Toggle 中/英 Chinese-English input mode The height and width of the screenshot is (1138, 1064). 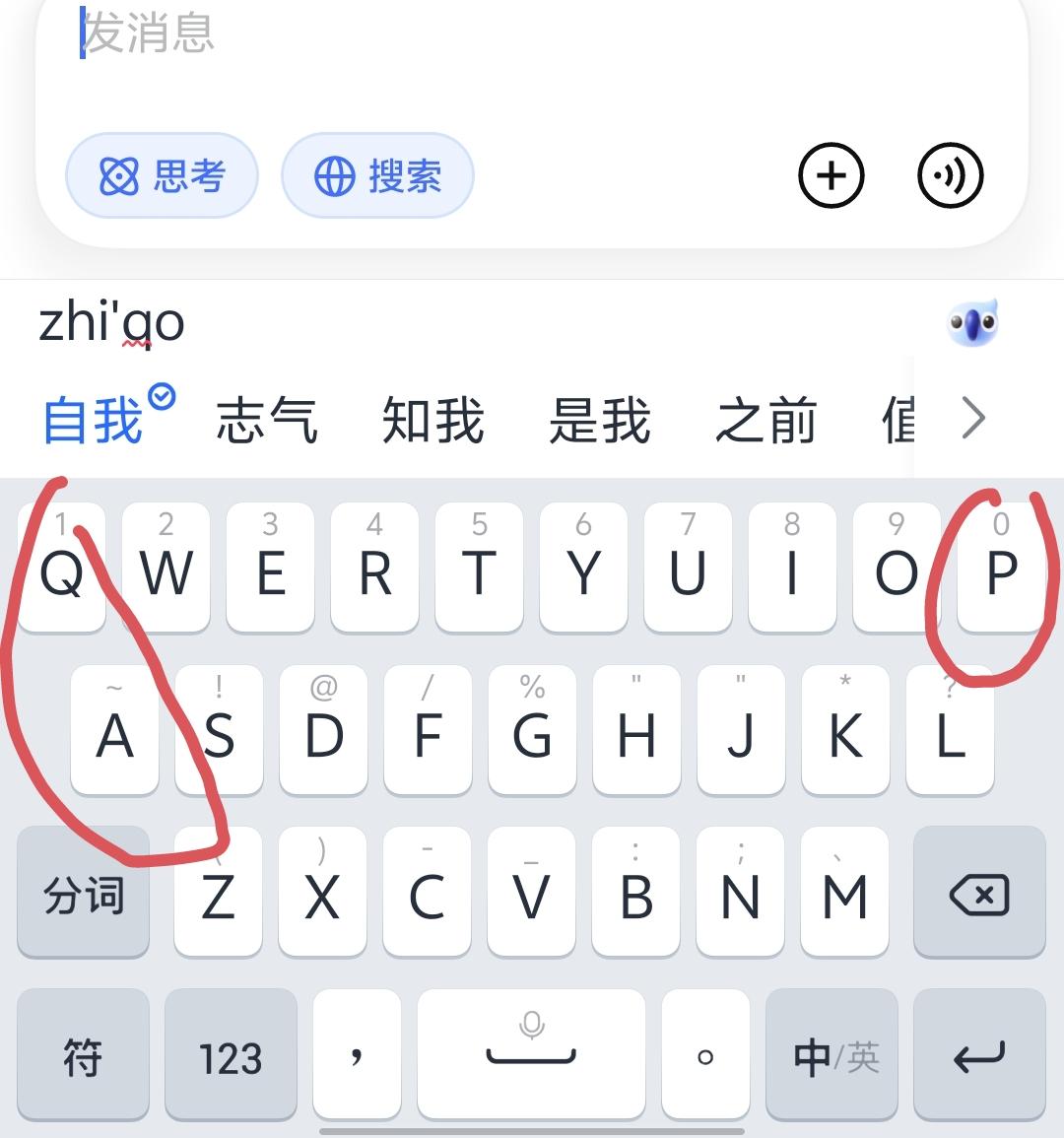coord(831,1054)
